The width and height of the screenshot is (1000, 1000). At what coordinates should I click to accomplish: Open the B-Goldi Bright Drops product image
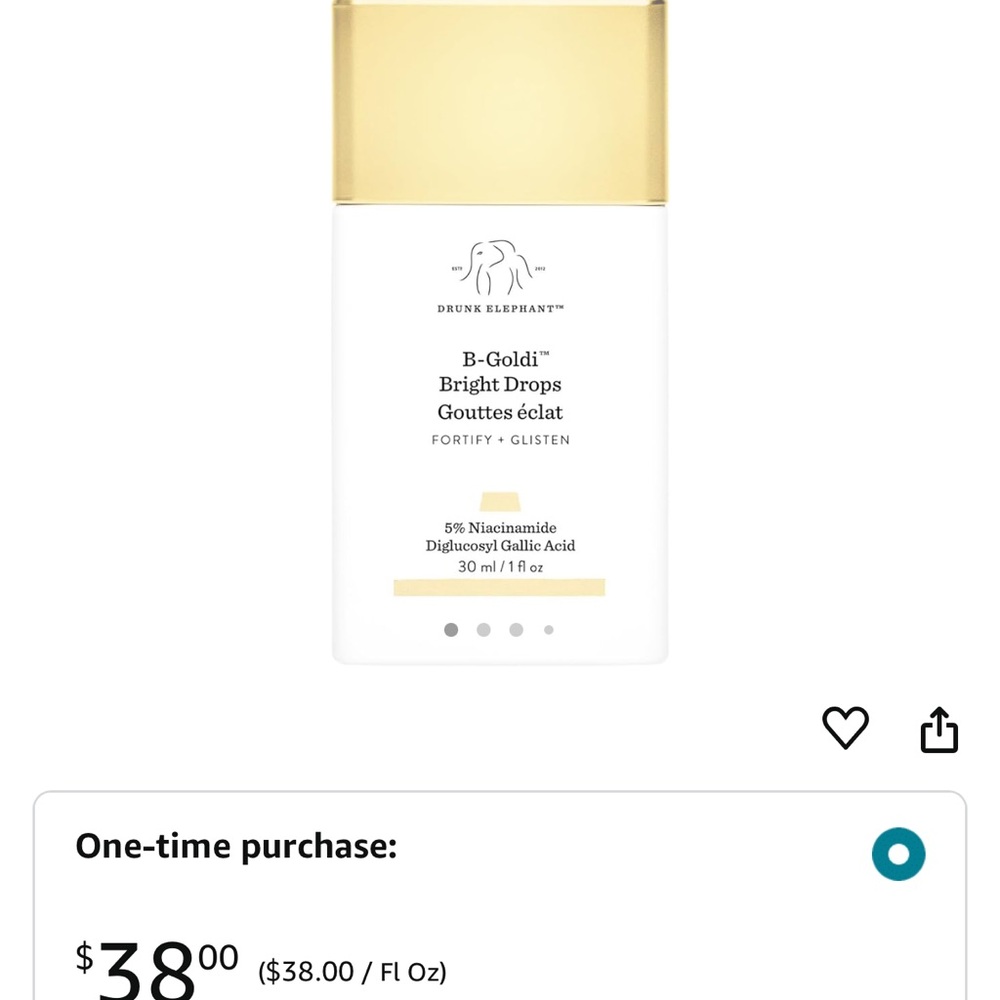tap(500, 330)
